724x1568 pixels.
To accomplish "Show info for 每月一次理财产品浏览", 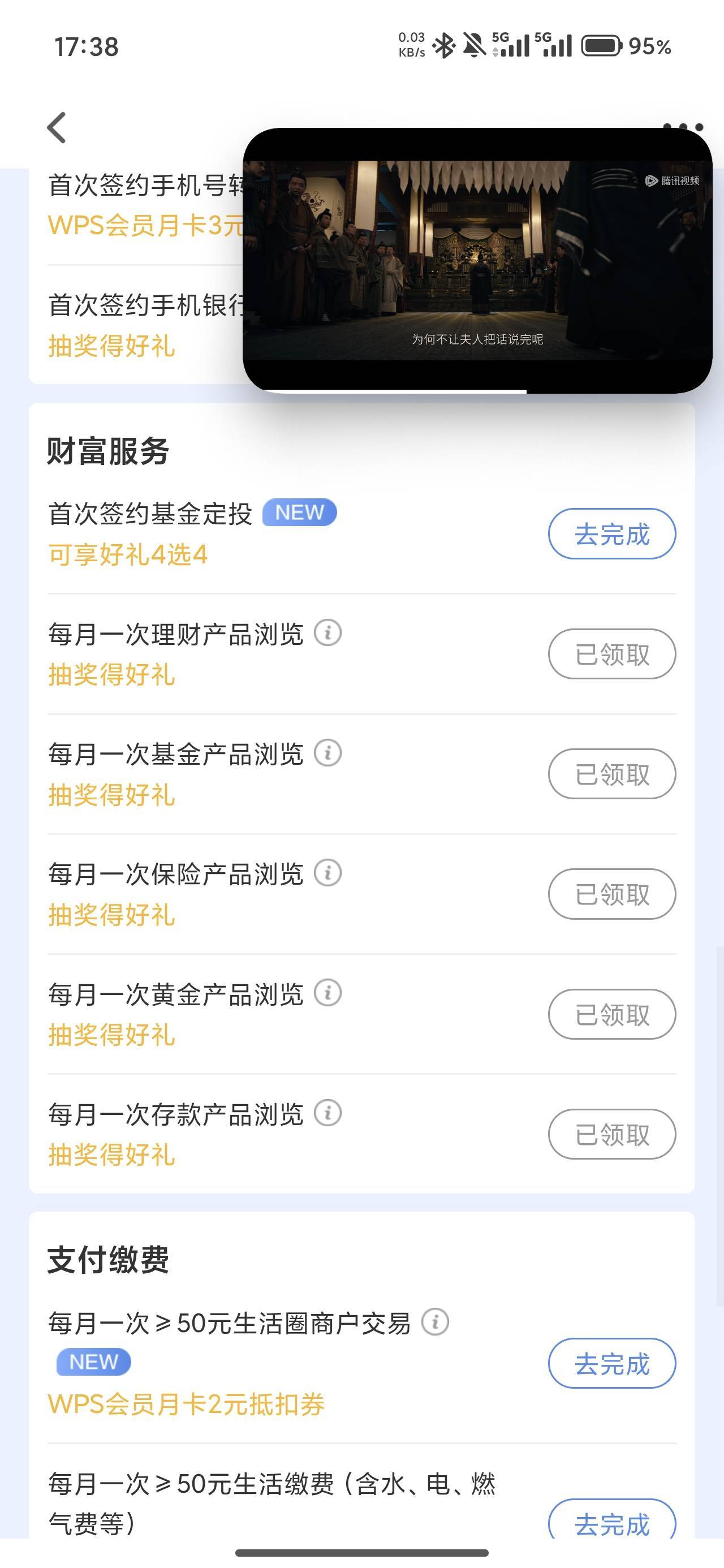I will (x=327, y=632).
